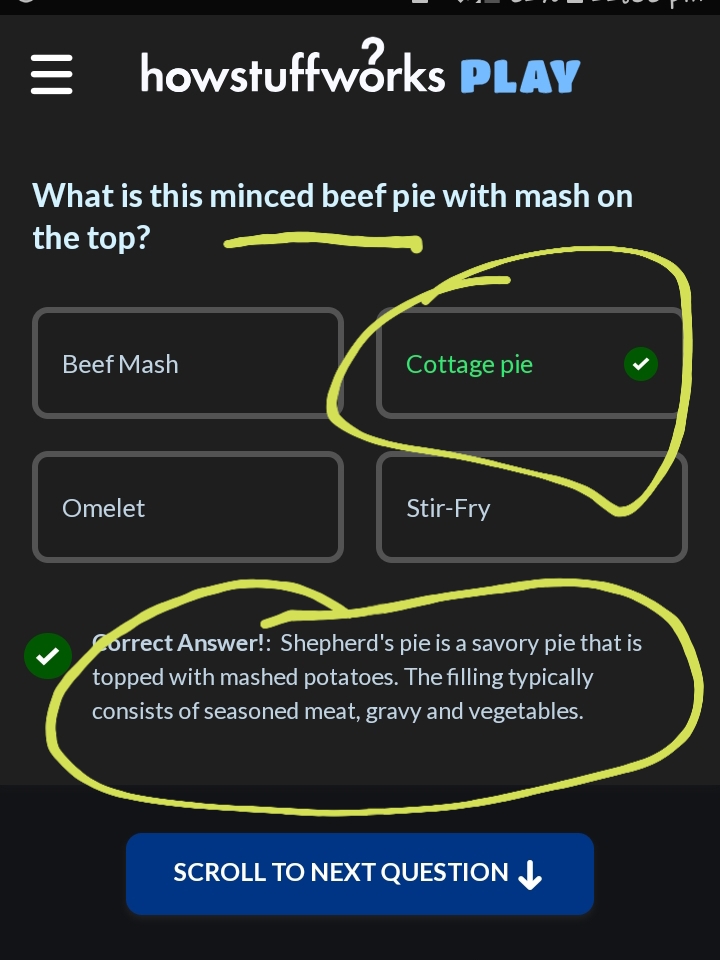Choose the Cottage pie answer option
The height and width of the screenshot is (960, 720).
click(531, 363)
